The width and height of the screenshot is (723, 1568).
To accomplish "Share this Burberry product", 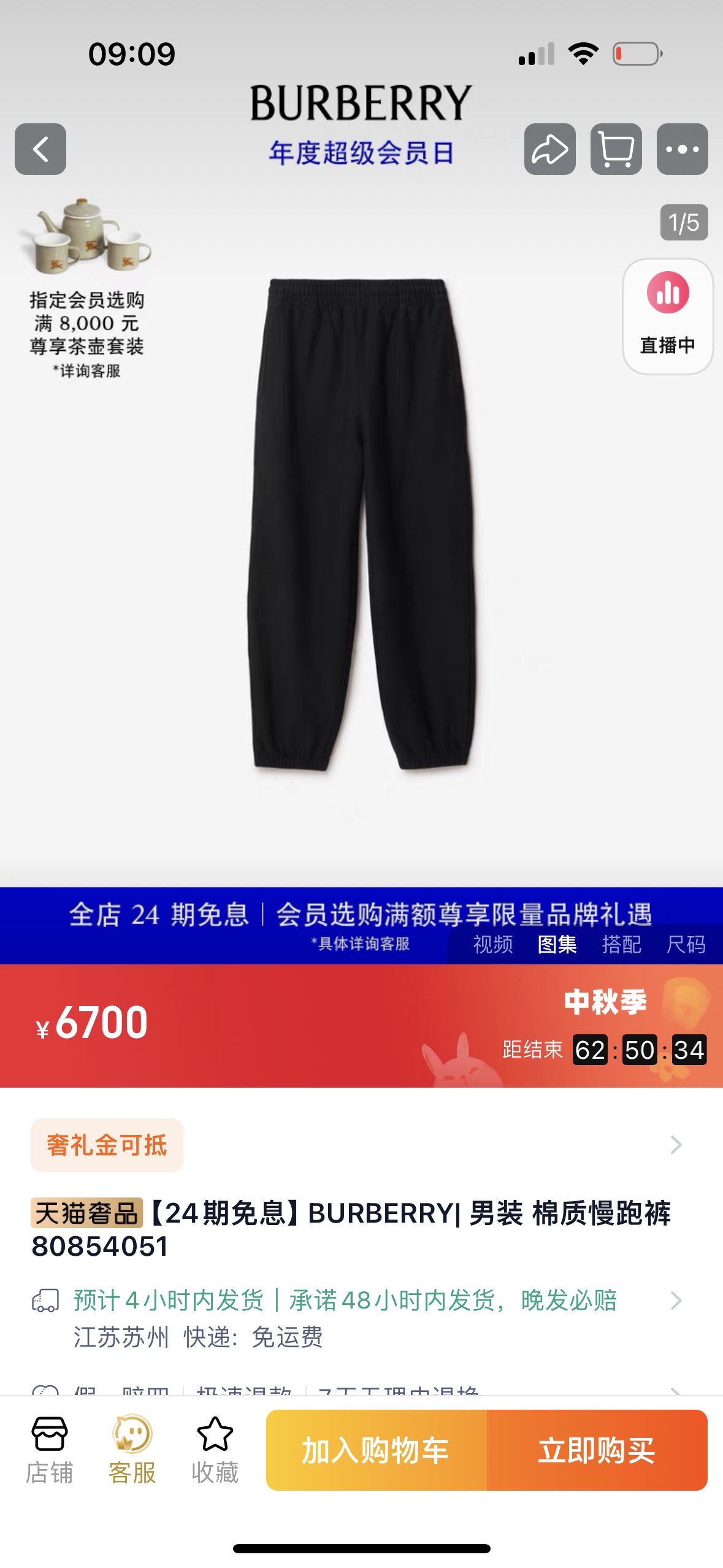I will pos(549,149).
